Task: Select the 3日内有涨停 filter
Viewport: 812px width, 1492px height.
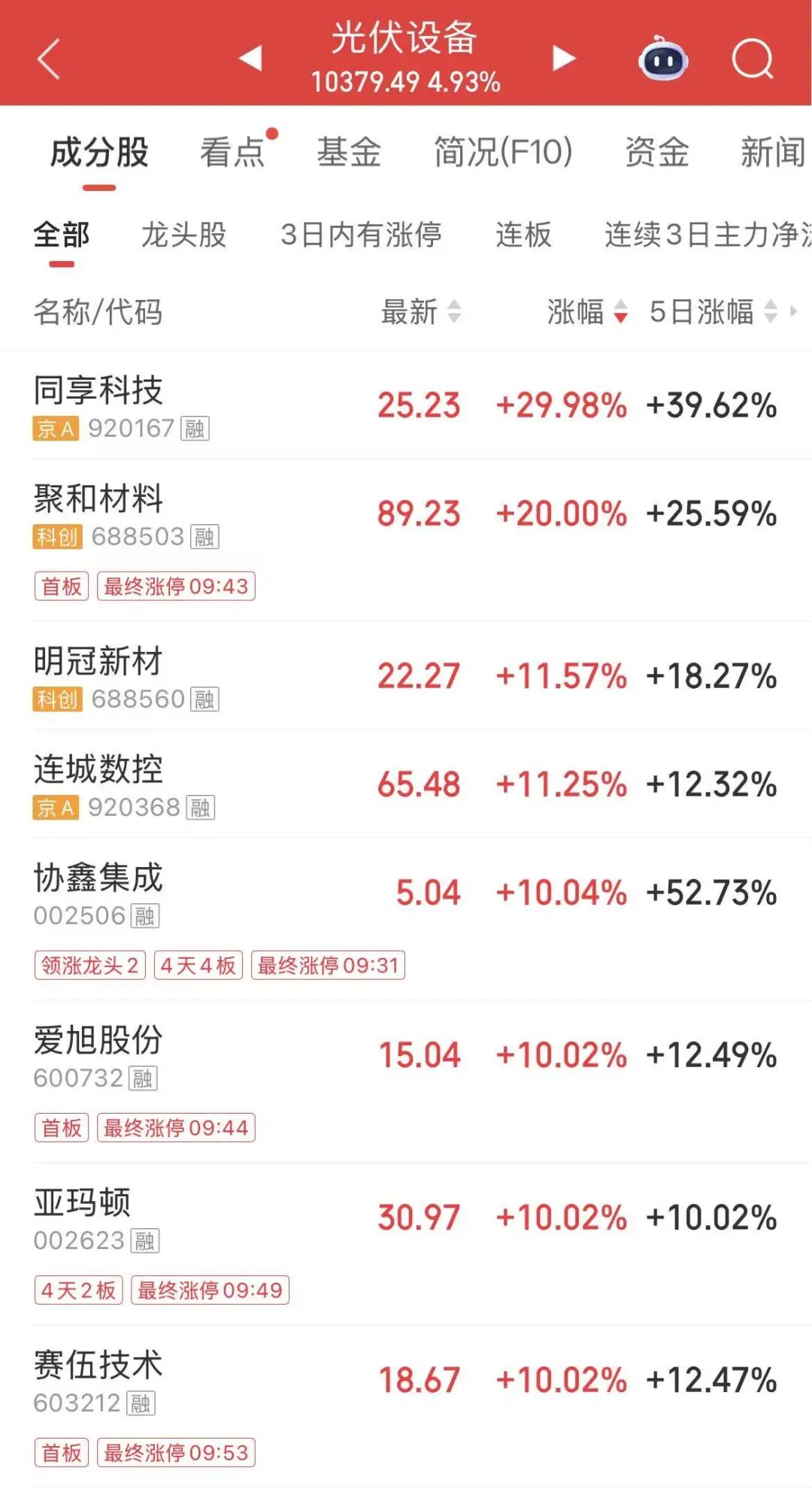Action: click(361, 235)
